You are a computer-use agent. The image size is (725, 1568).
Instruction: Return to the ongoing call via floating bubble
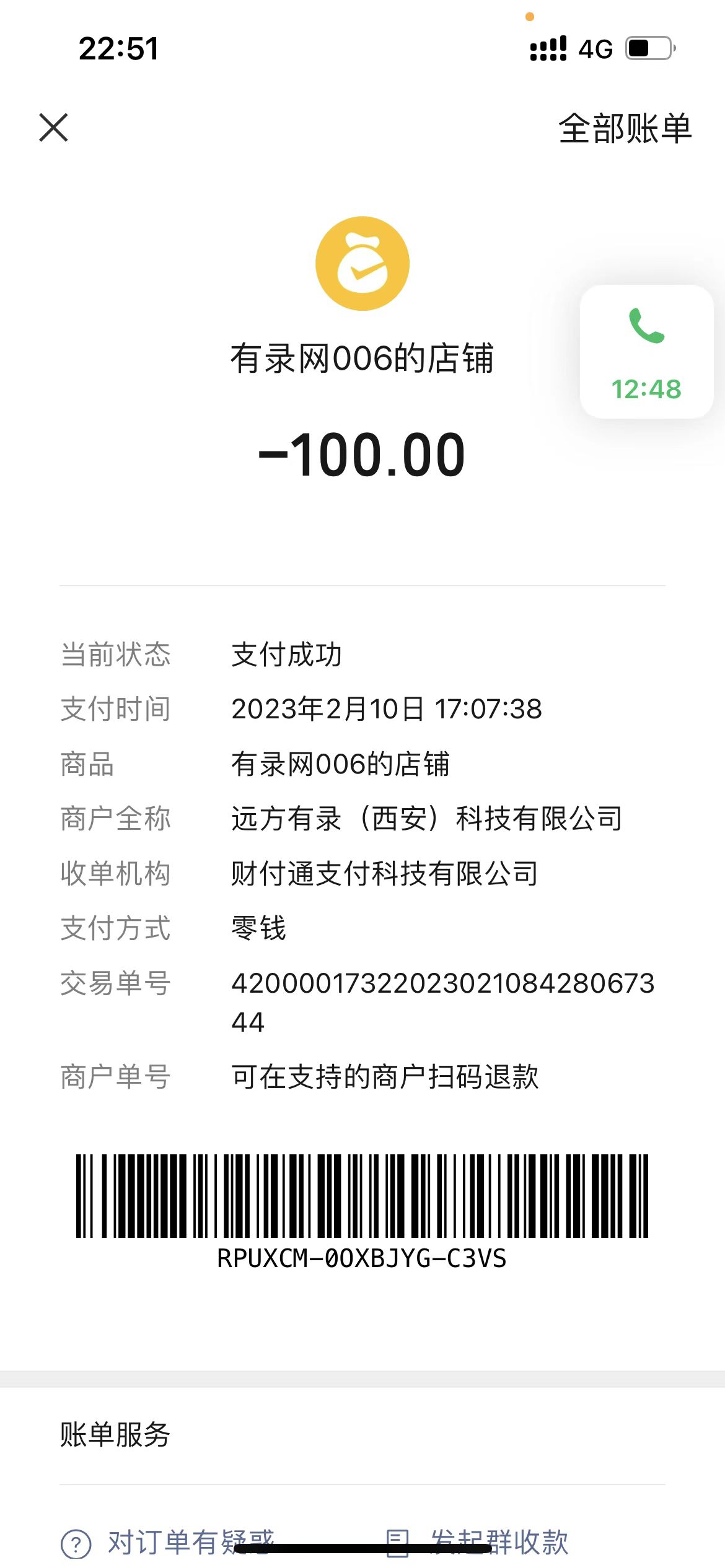646,352
